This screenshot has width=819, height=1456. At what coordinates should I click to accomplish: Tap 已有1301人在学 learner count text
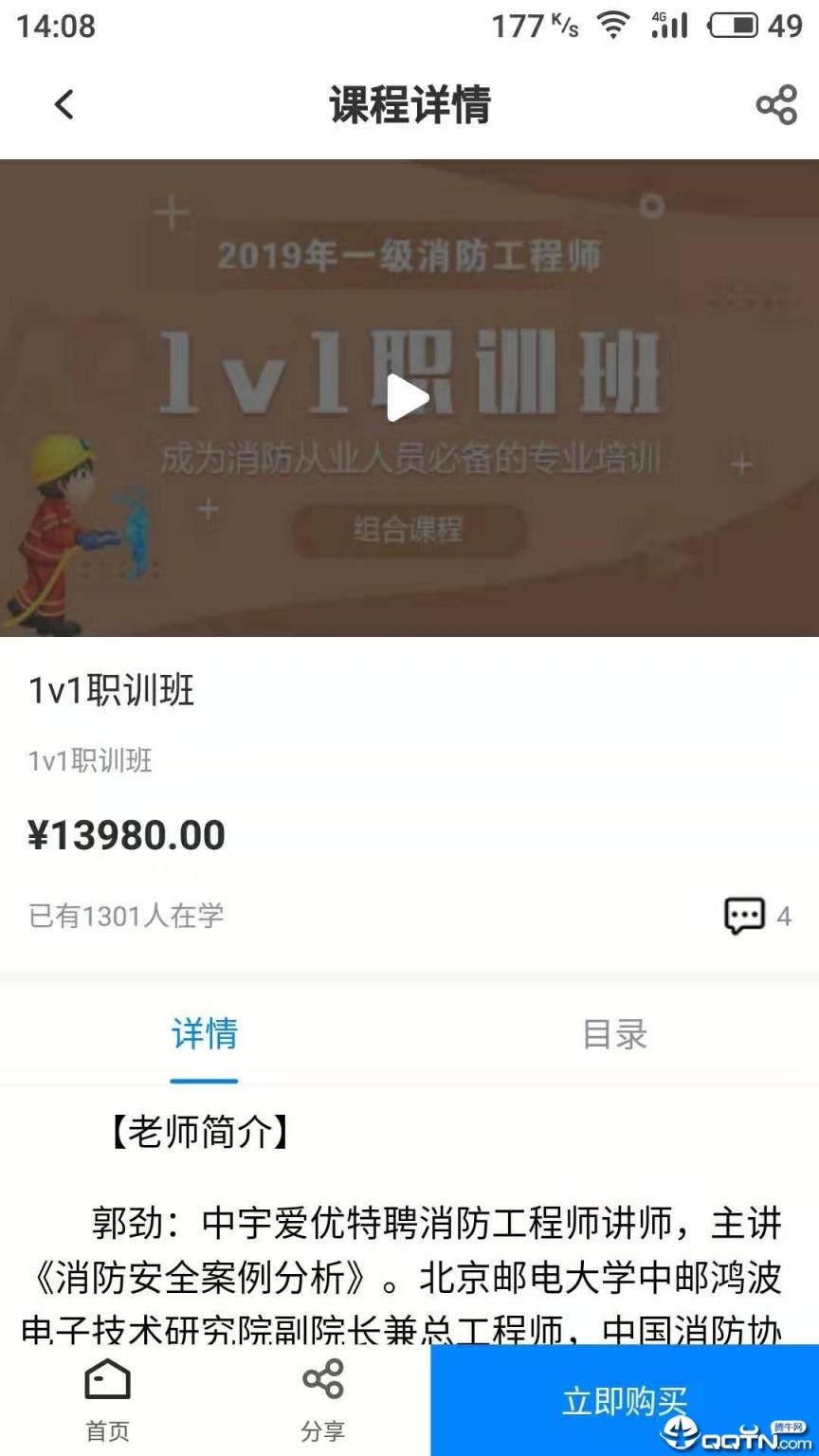click(126, 916)
